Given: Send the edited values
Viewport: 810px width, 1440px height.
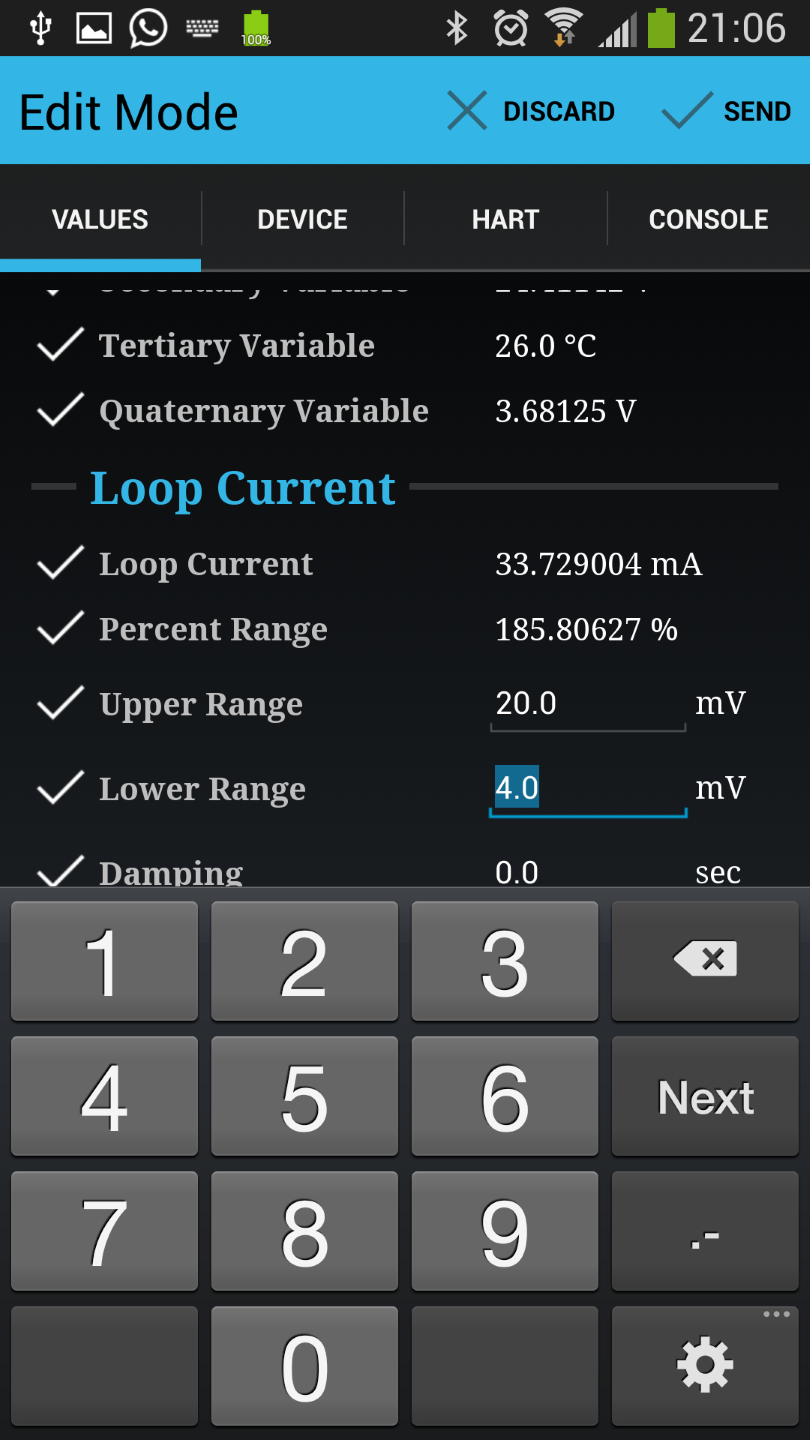Looking at the screenshot, I should (727, 111).
